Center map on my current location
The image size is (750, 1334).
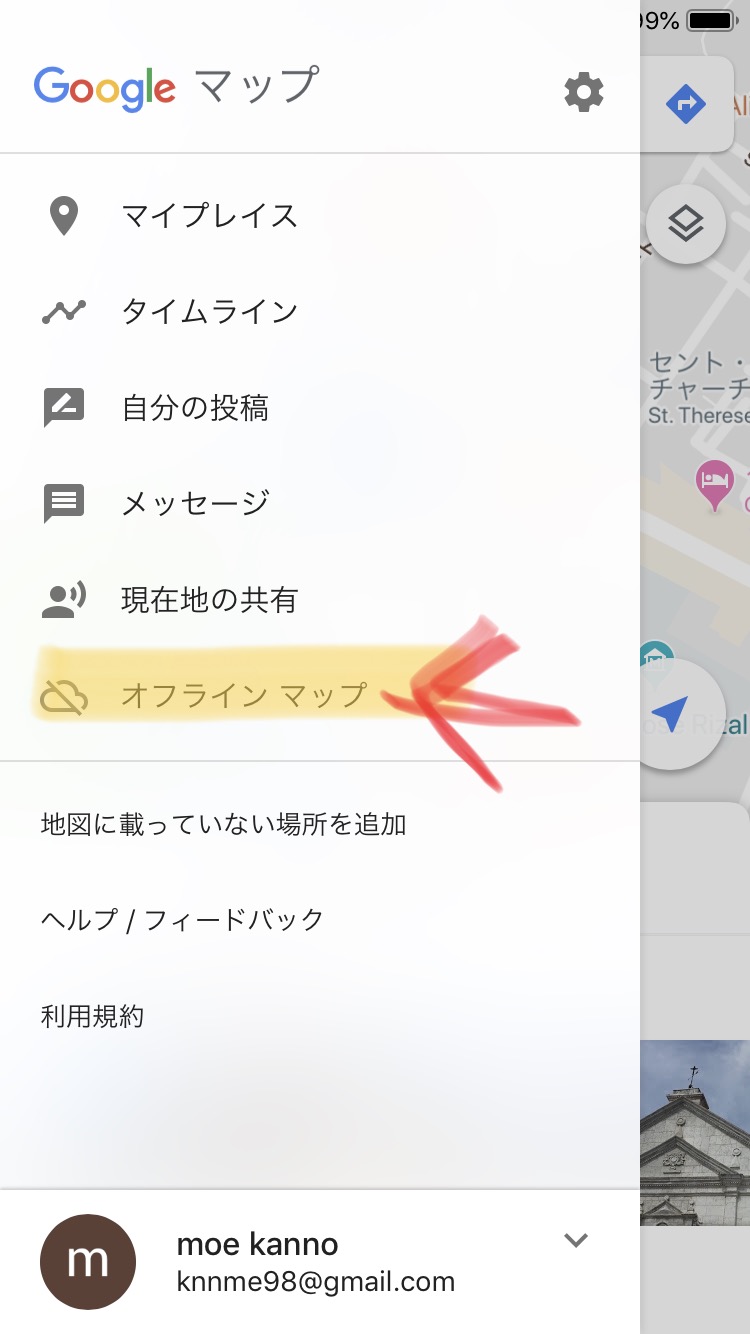[x=671, y=714]
